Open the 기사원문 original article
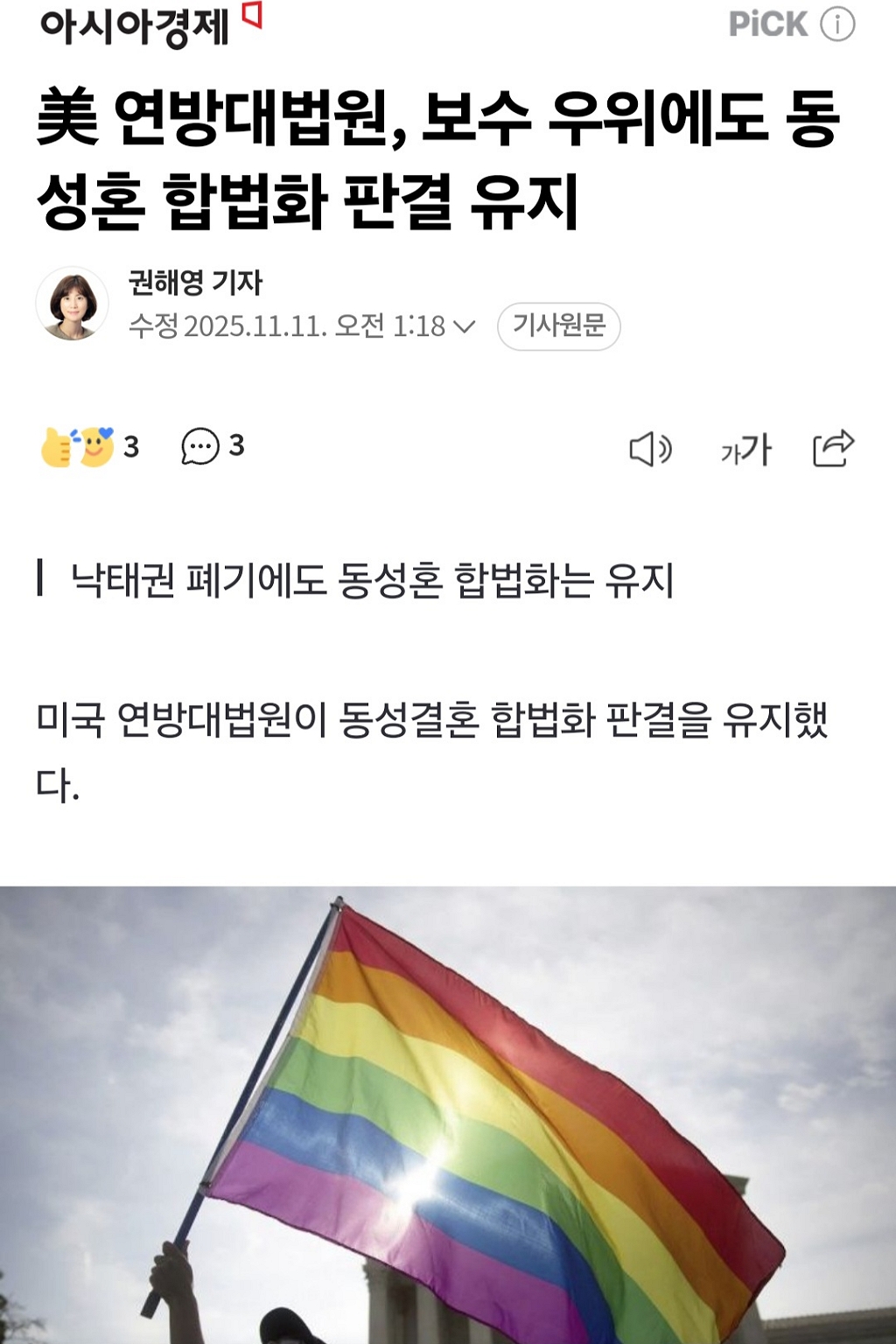 (x=558, y=326)
